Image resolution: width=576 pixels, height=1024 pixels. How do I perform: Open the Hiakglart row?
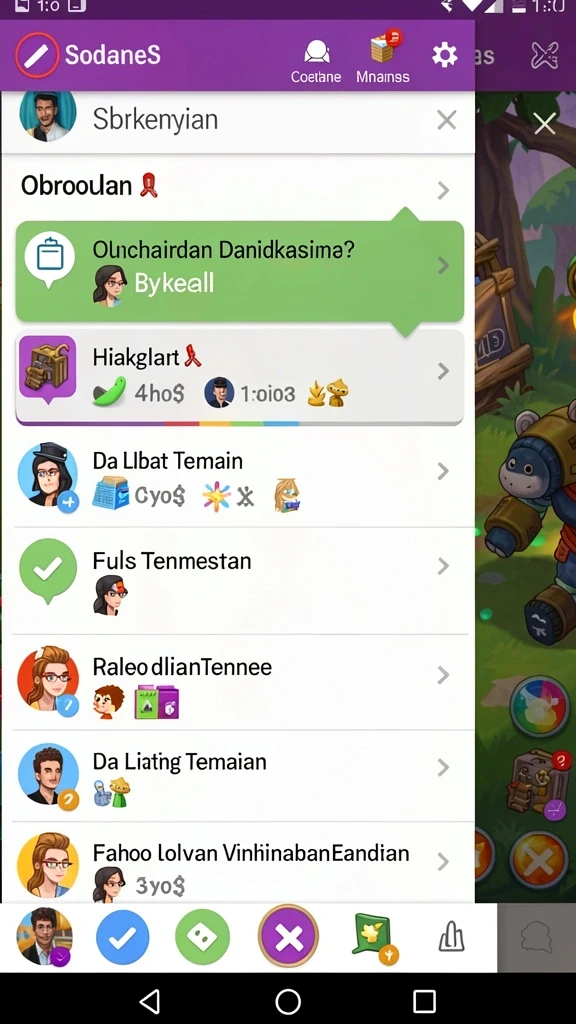[x=240, y=377]
